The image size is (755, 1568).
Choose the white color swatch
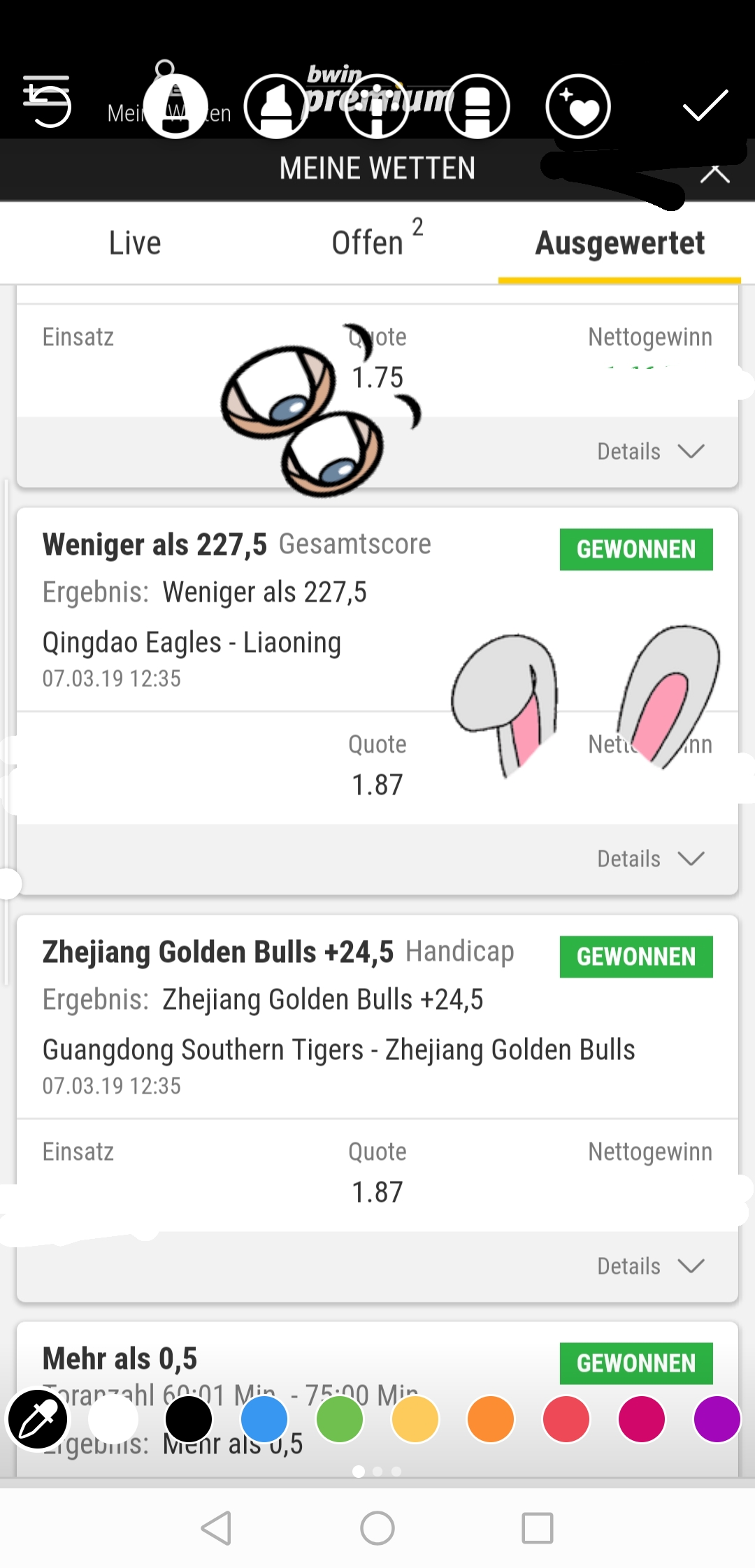coord(113,1419)
